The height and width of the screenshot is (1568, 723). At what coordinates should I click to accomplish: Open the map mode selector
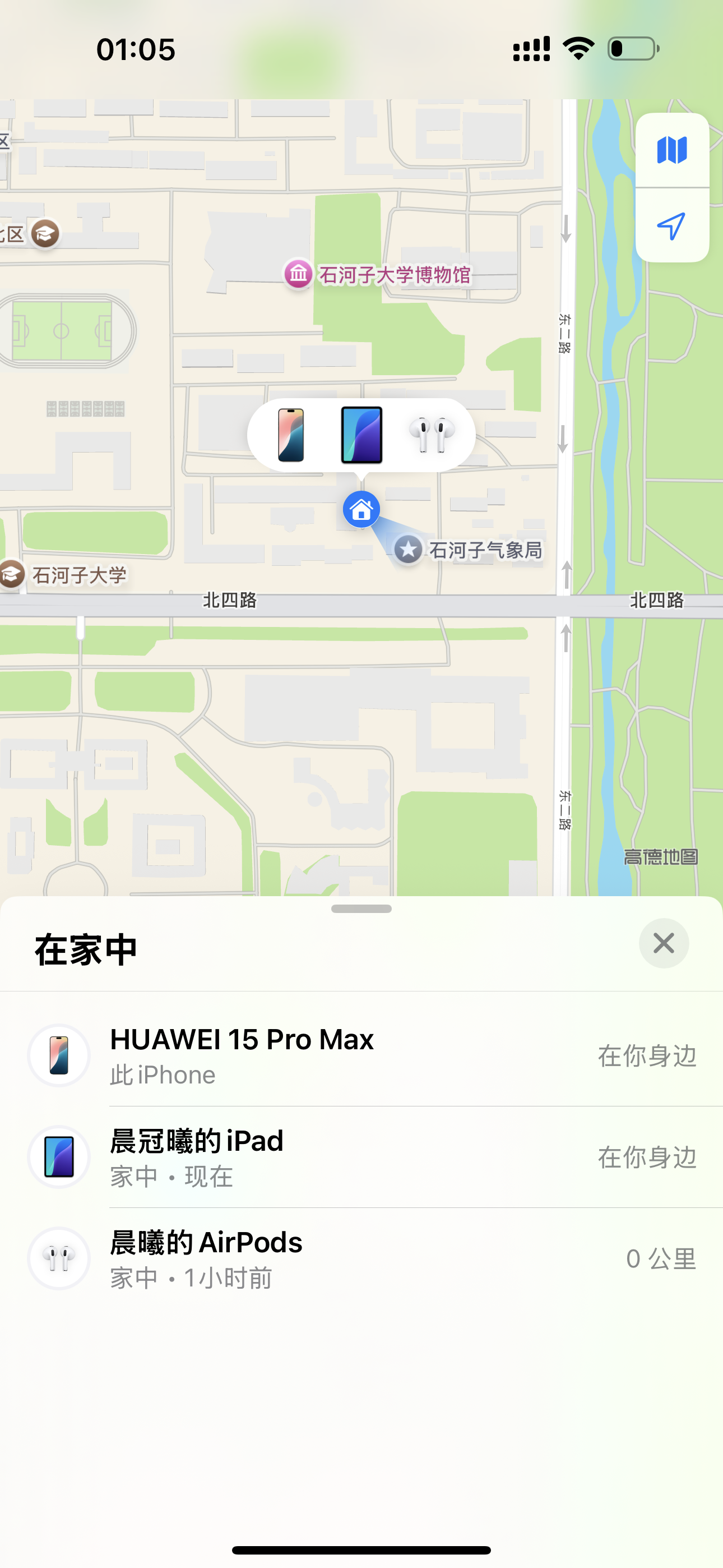[672, 150]
